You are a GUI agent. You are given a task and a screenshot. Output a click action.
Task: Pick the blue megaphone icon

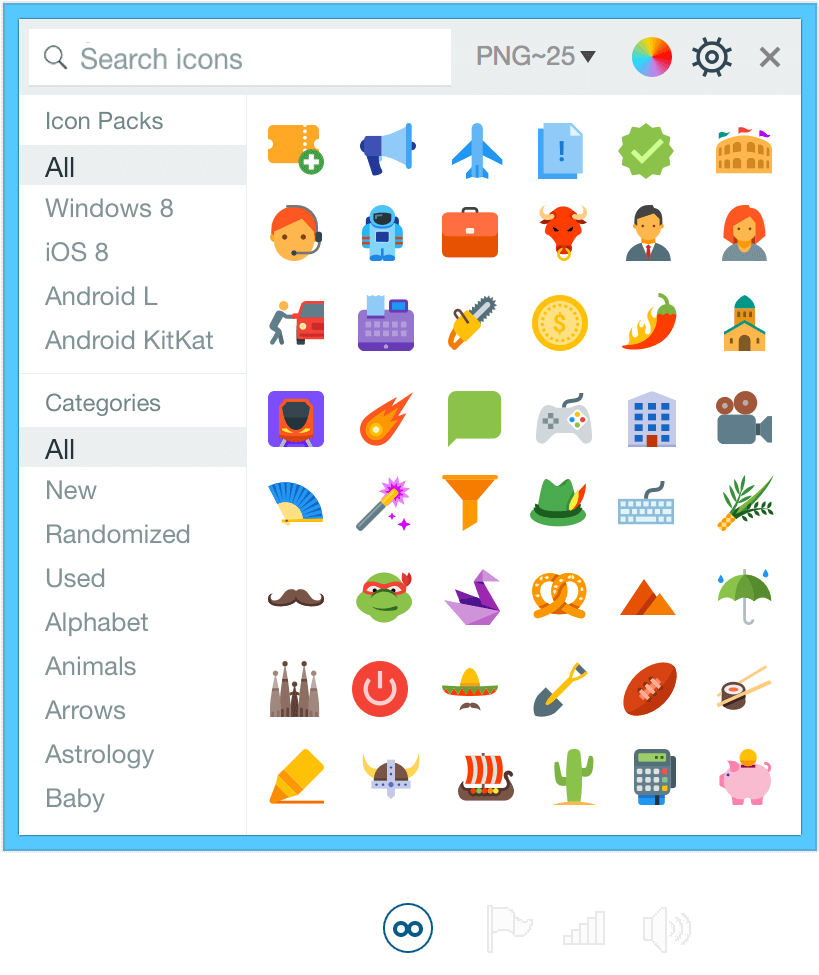(x=387, y=150)
